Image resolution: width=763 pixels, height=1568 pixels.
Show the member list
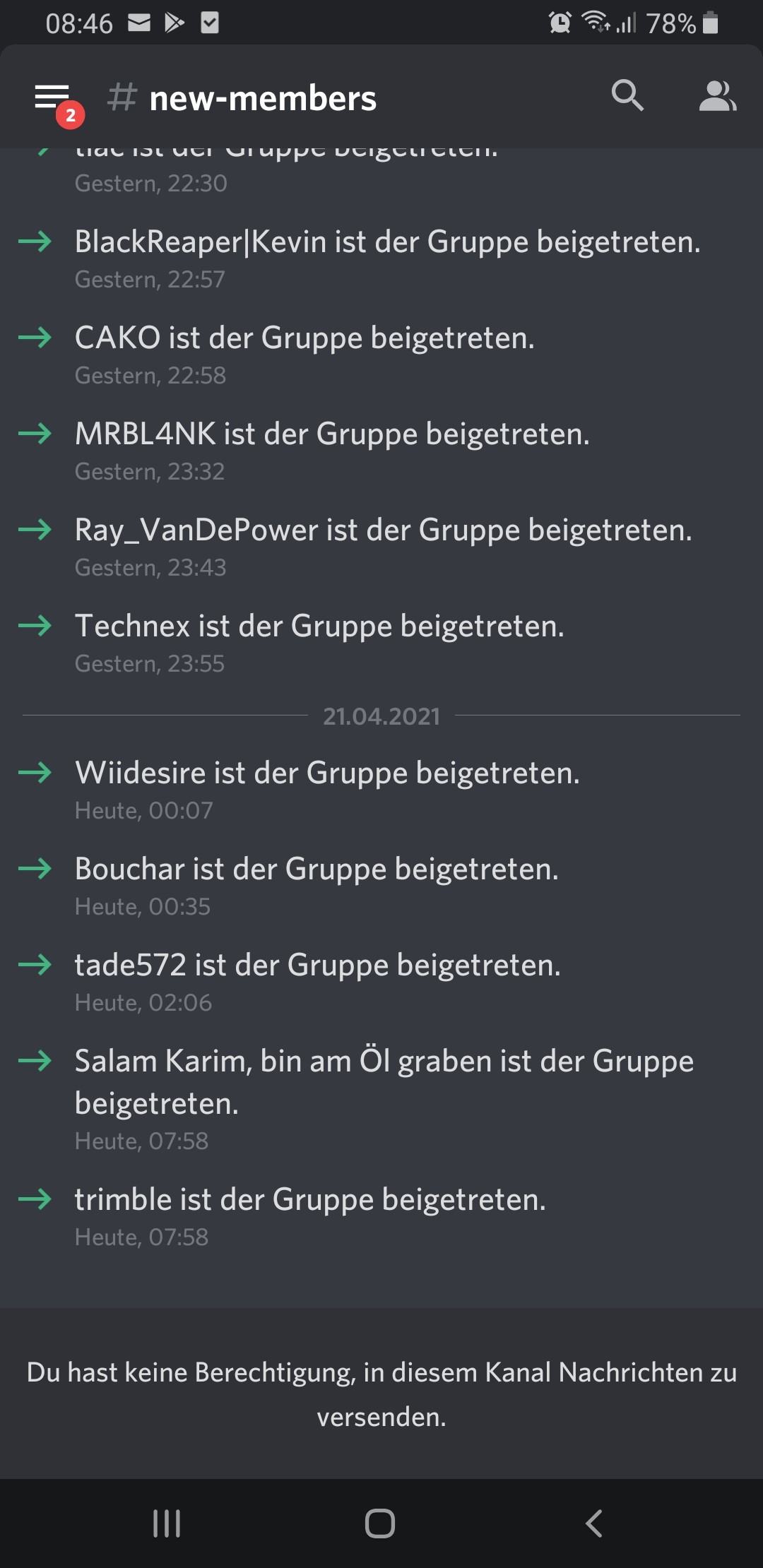coord(717,96)
